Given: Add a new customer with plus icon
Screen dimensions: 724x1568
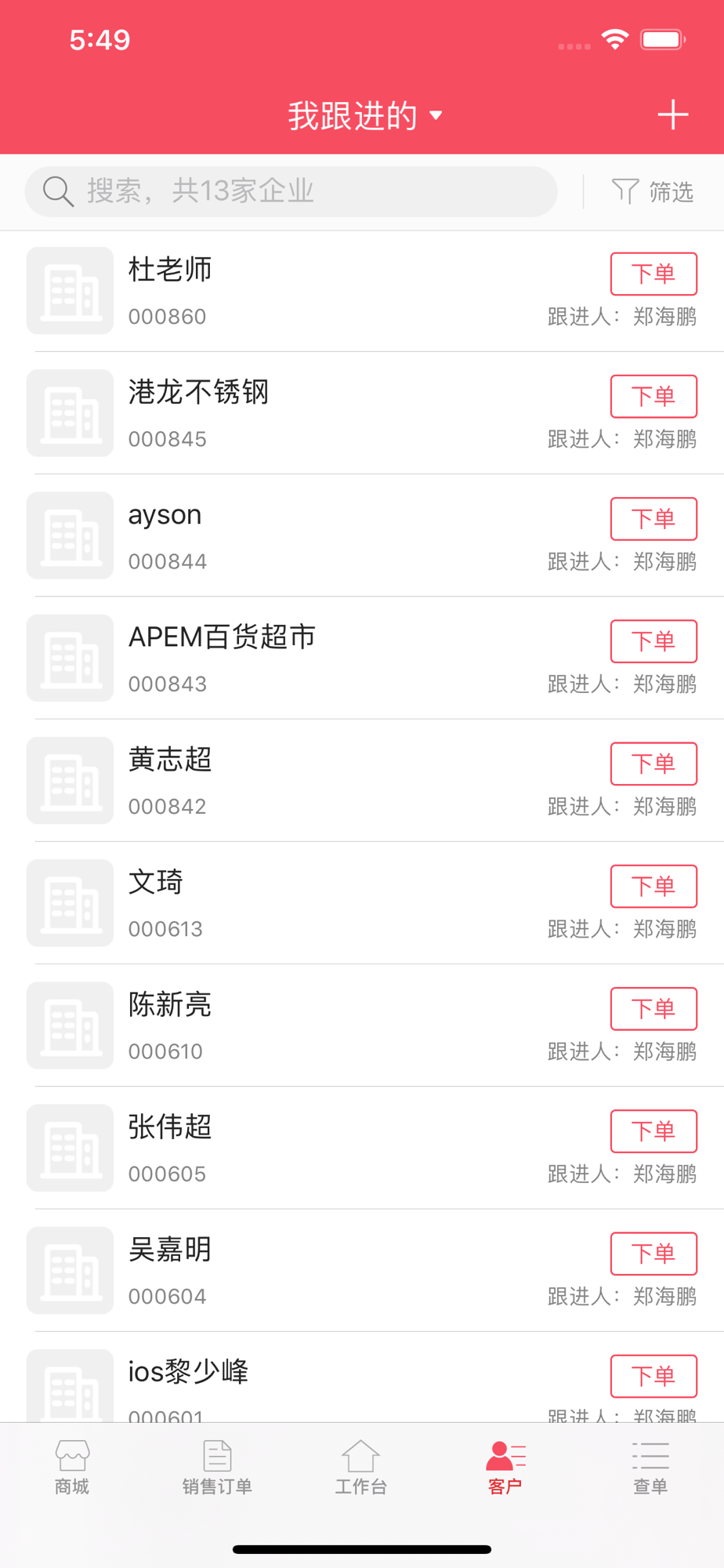Looking at the screenshot, I should coord(672,115).
